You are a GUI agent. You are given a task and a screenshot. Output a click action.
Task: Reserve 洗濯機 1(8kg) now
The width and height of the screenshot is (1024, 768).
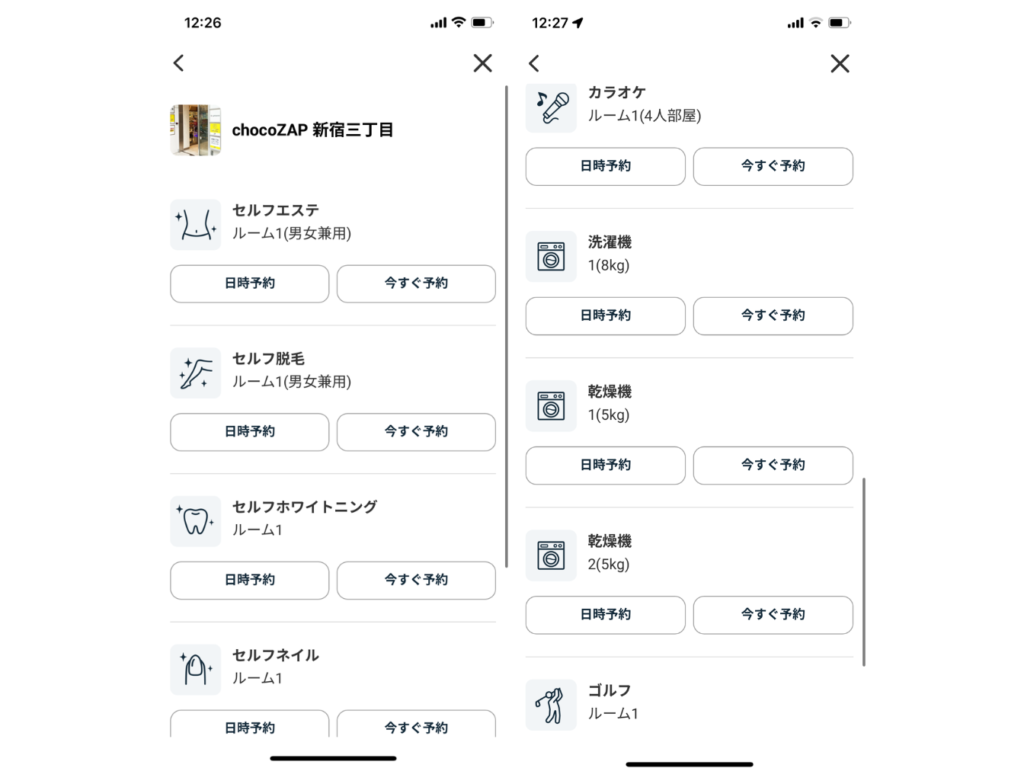[x=773, y=315]
